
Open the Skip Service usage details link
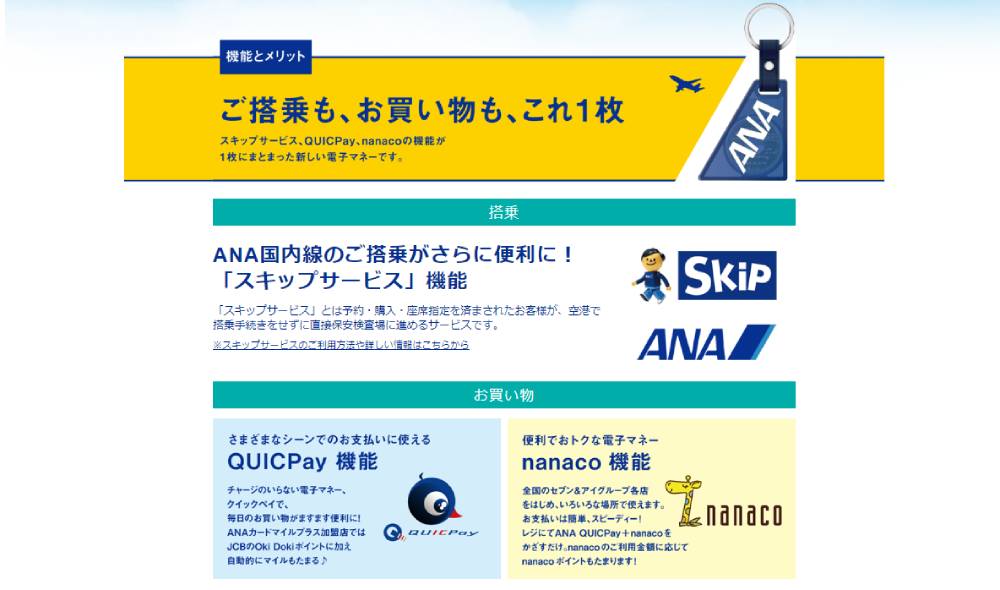(x=341, y=345)
